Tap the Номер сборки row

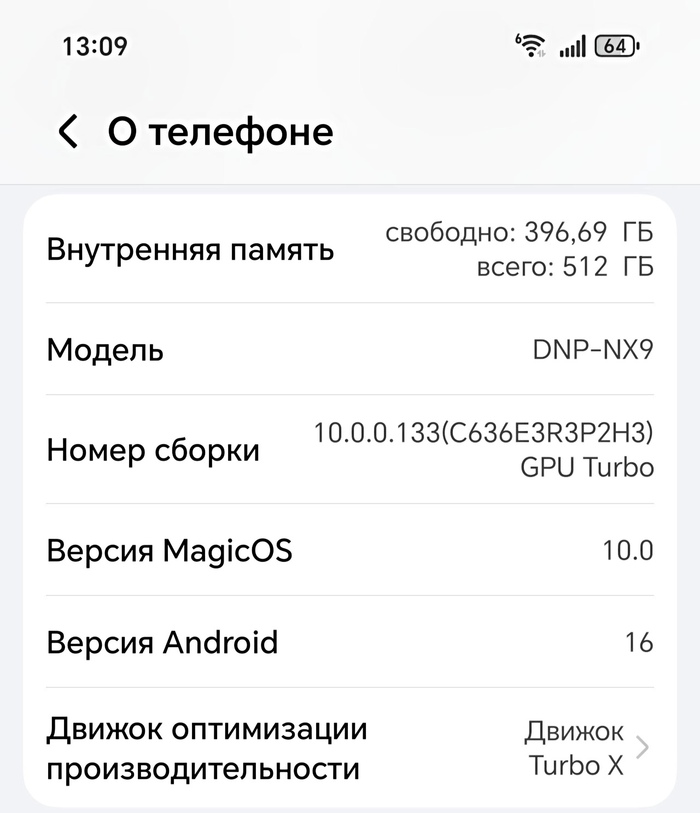(x=350, y=450)
